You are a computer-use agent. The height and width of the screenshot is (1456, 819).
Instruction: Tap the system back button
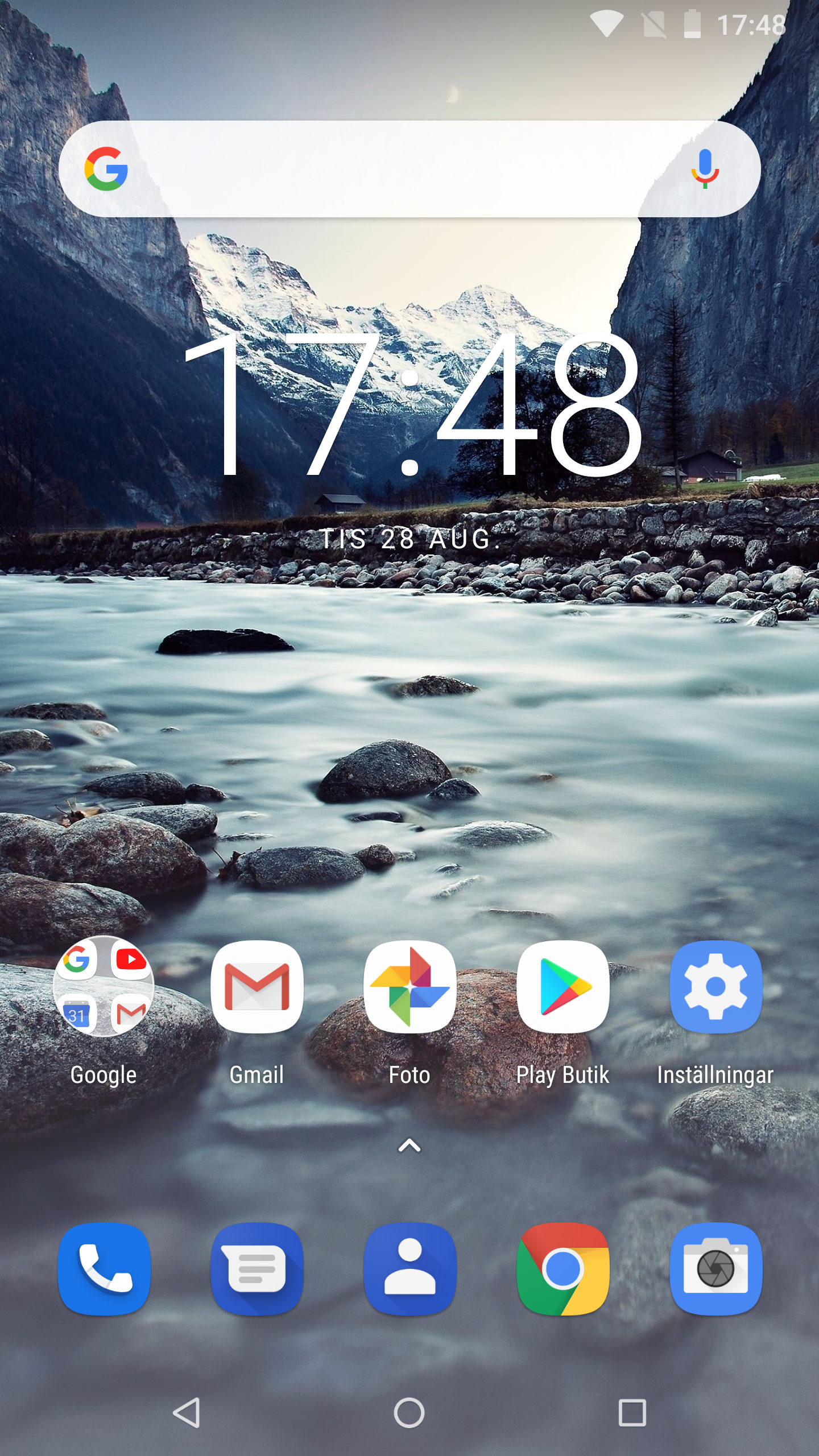[187, 1413]
